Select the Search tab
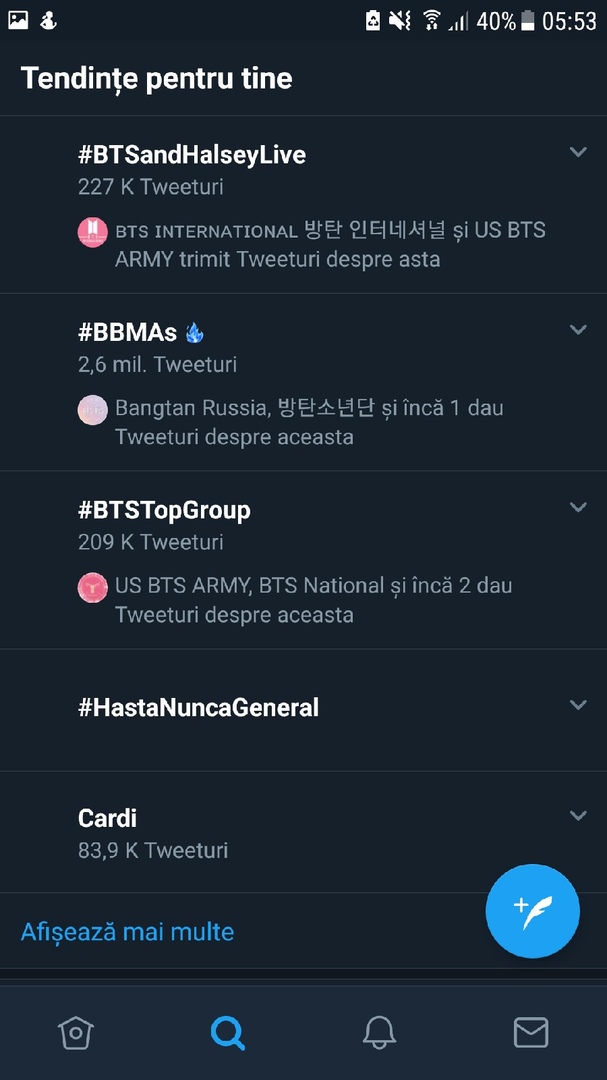 pyautogui.click(x=228, y=1032)
